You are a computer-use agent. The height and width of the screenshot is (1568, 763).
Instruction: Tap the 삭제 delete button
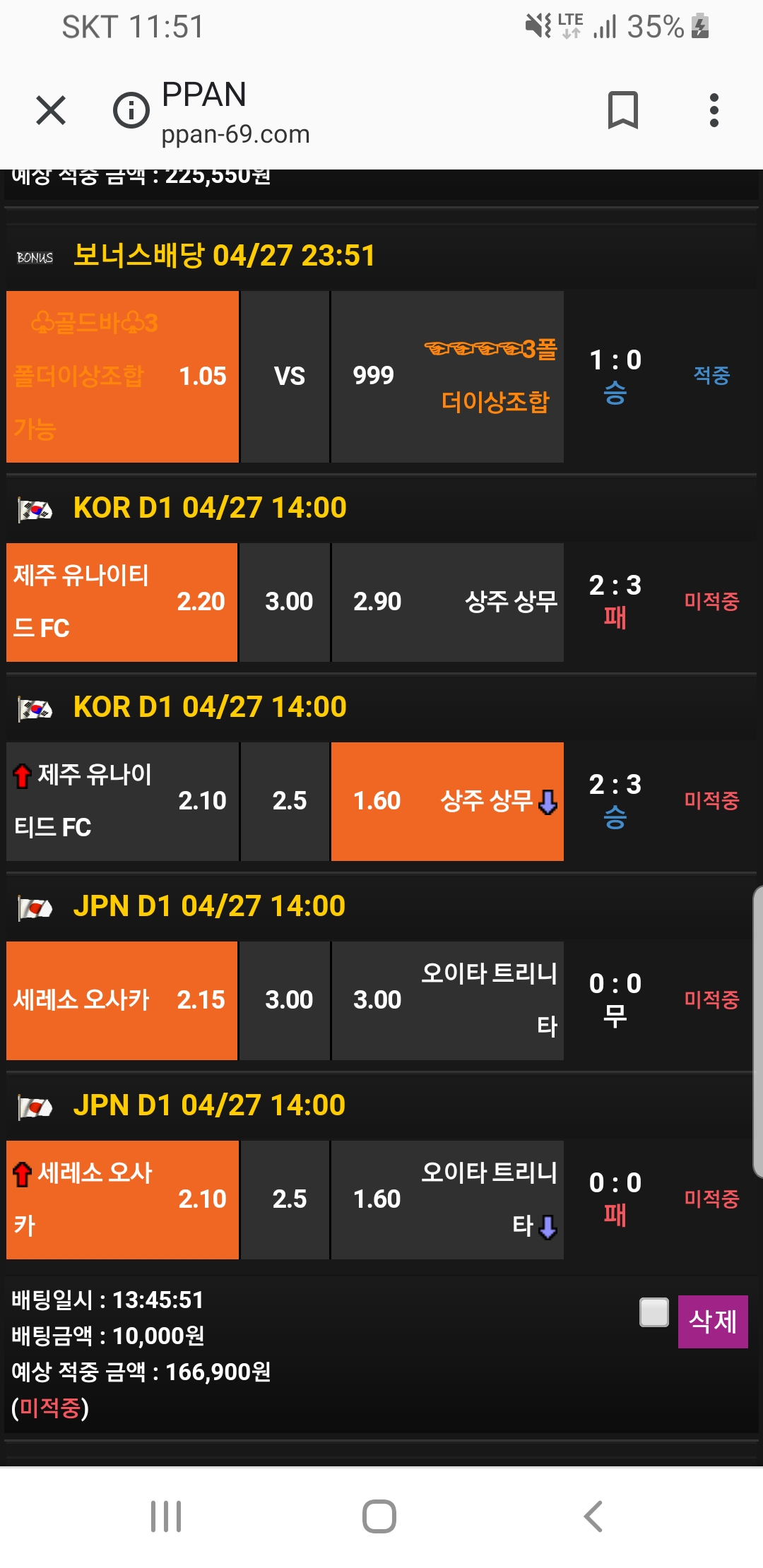click(x=712, y=1321)
